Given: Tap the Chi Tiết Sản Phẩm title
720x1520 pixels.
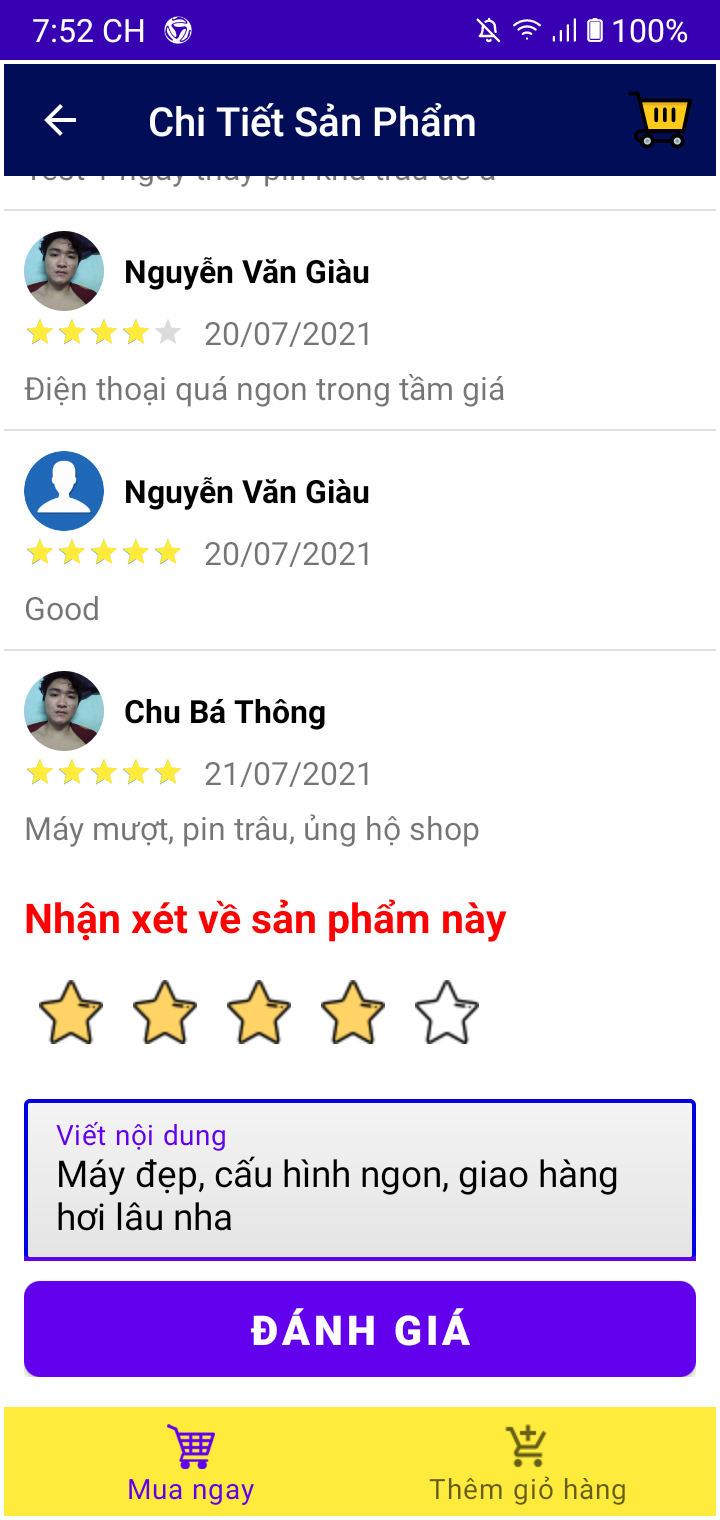Looking at the screenshot, I should point(311,121).
